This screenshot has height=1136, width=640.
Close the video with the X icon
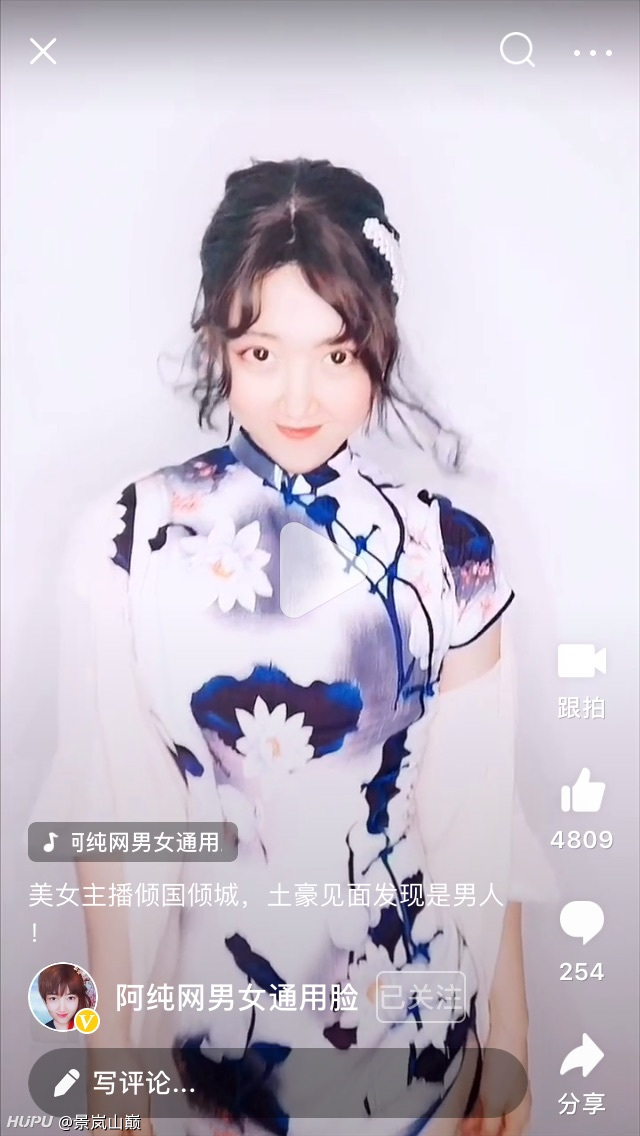tap(43, 51)
